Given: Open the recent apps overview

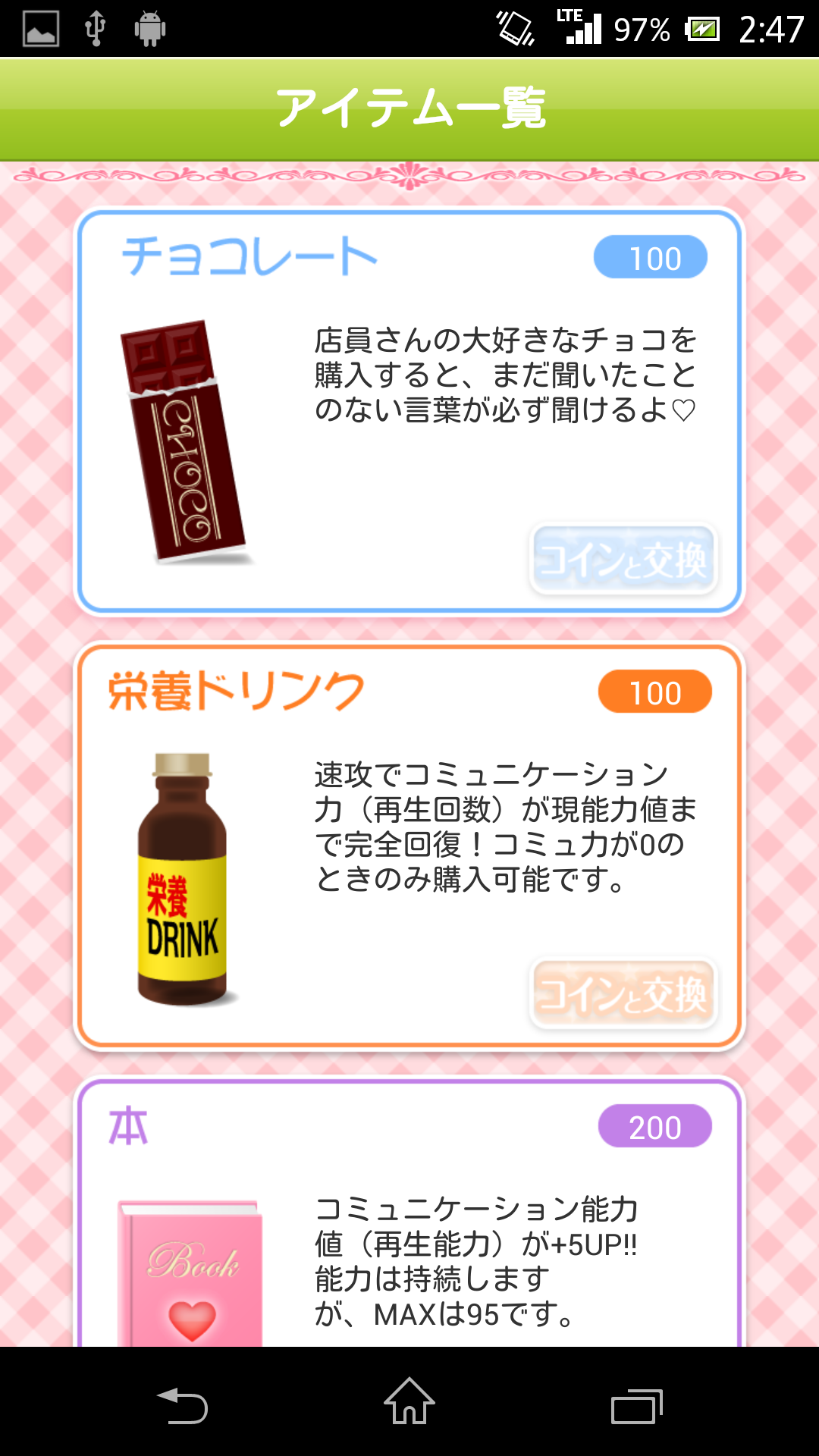Looking at the screenshot, I should pyautogui.click(x=637, y=1405).
